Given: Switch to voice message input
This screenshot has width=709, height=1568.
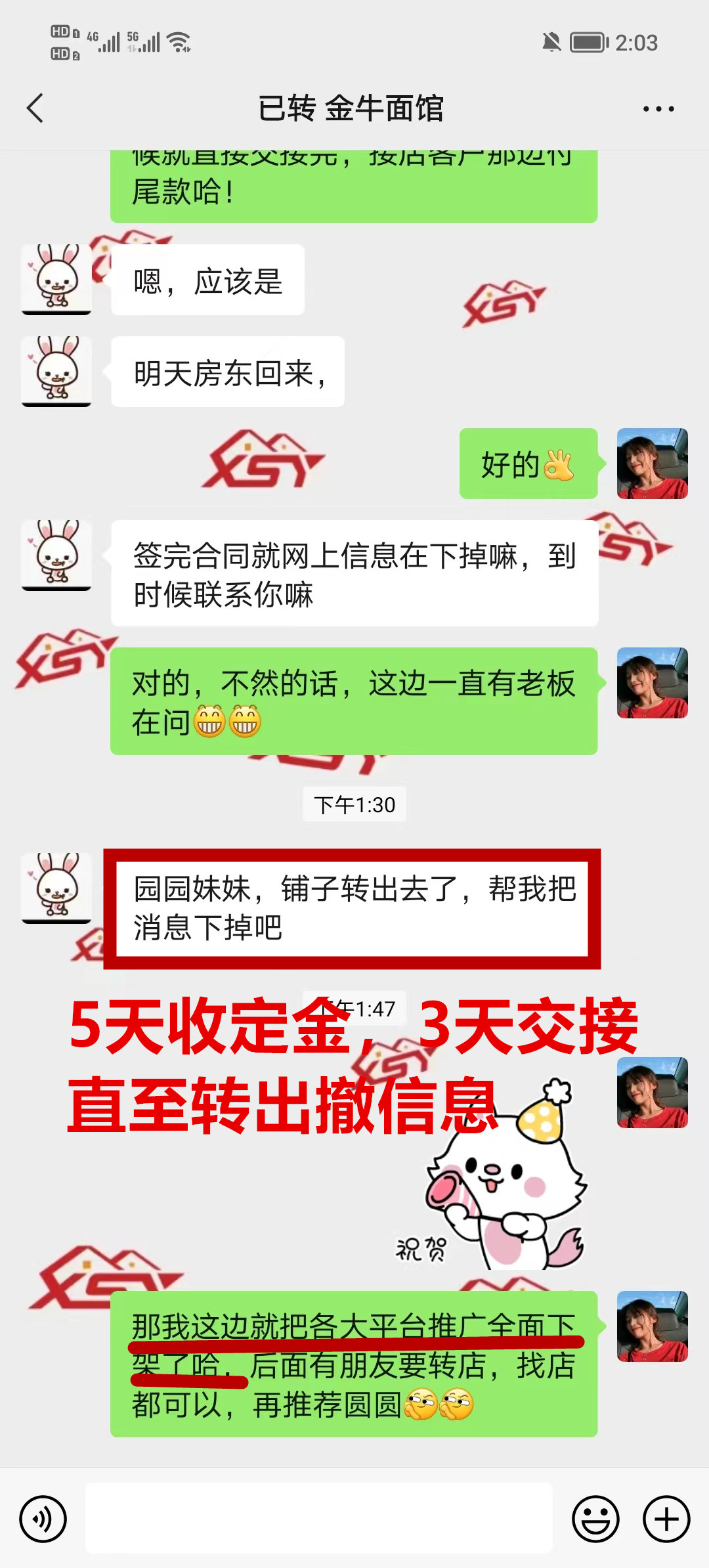Looking at the screenshot, I should pos(43,1519).
